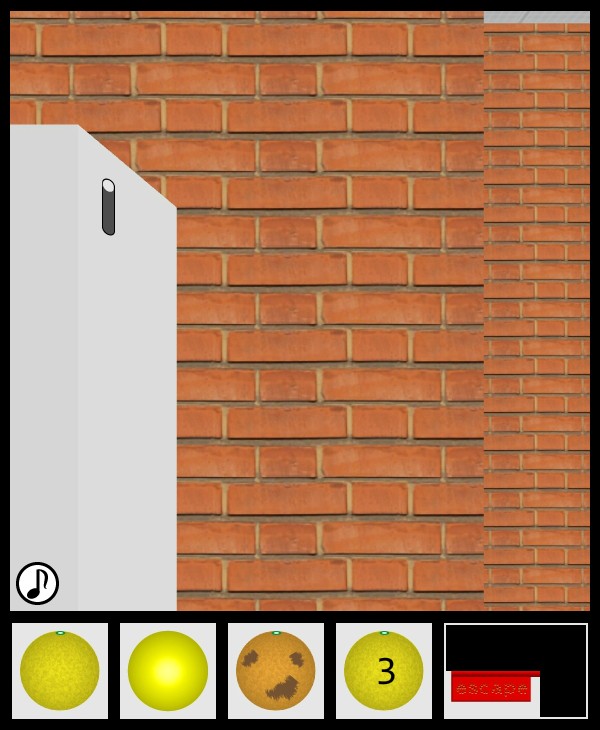Viewport: 600px width, 730px height.
Task: Tap the handle on the white door
Action: (108, 207)
